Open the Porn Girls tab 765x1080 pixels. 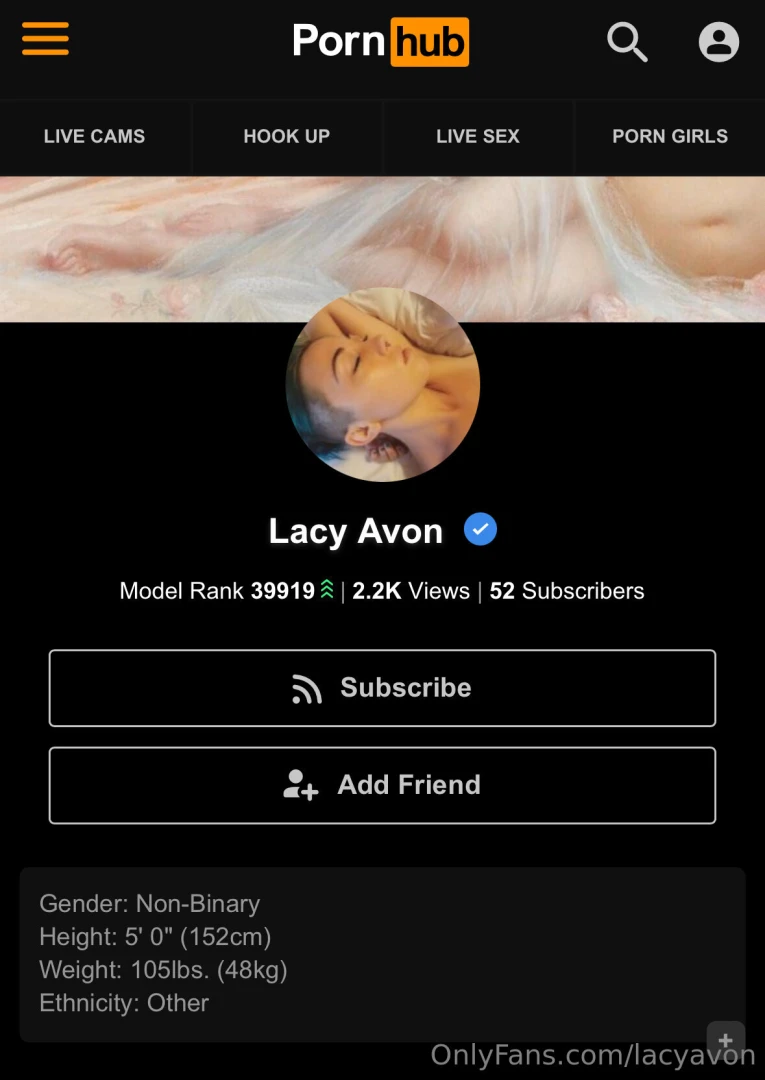pyautogui.click(x=670, y=137)
